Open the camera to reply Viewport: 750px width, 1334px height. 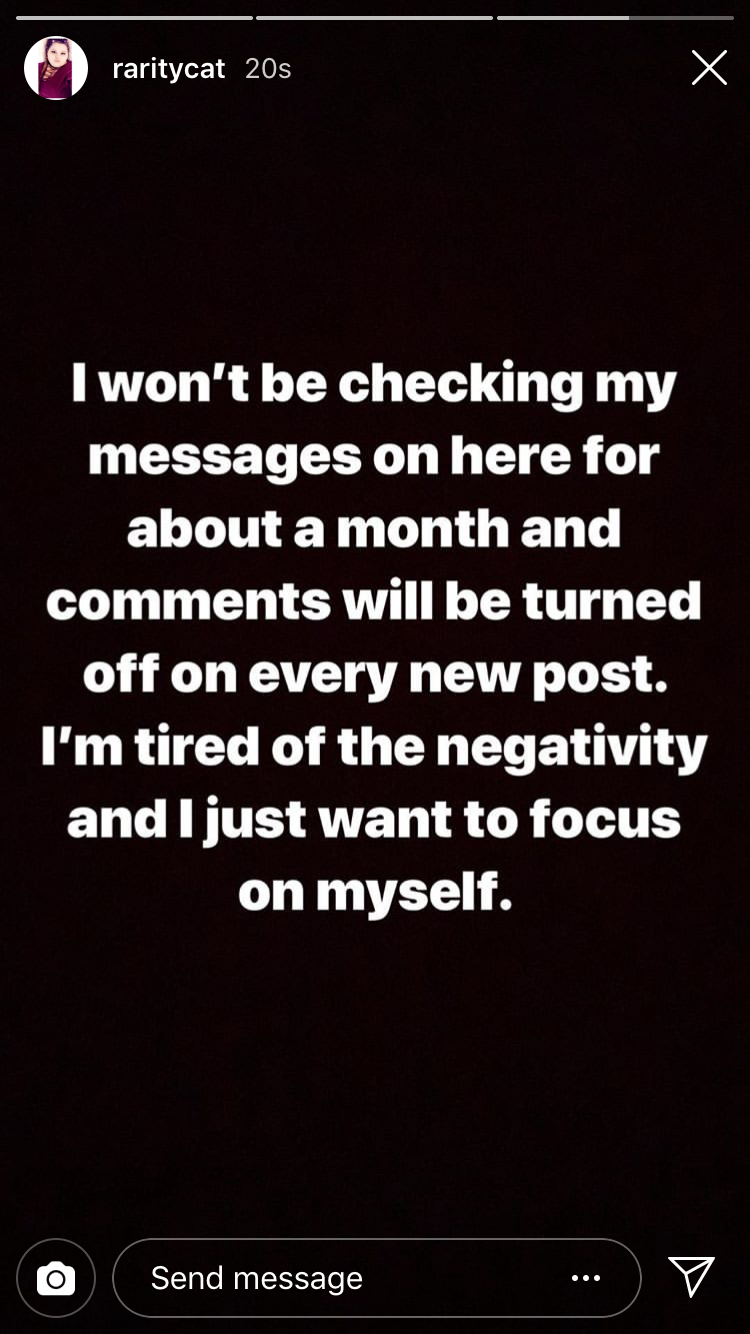(56, 1278)
